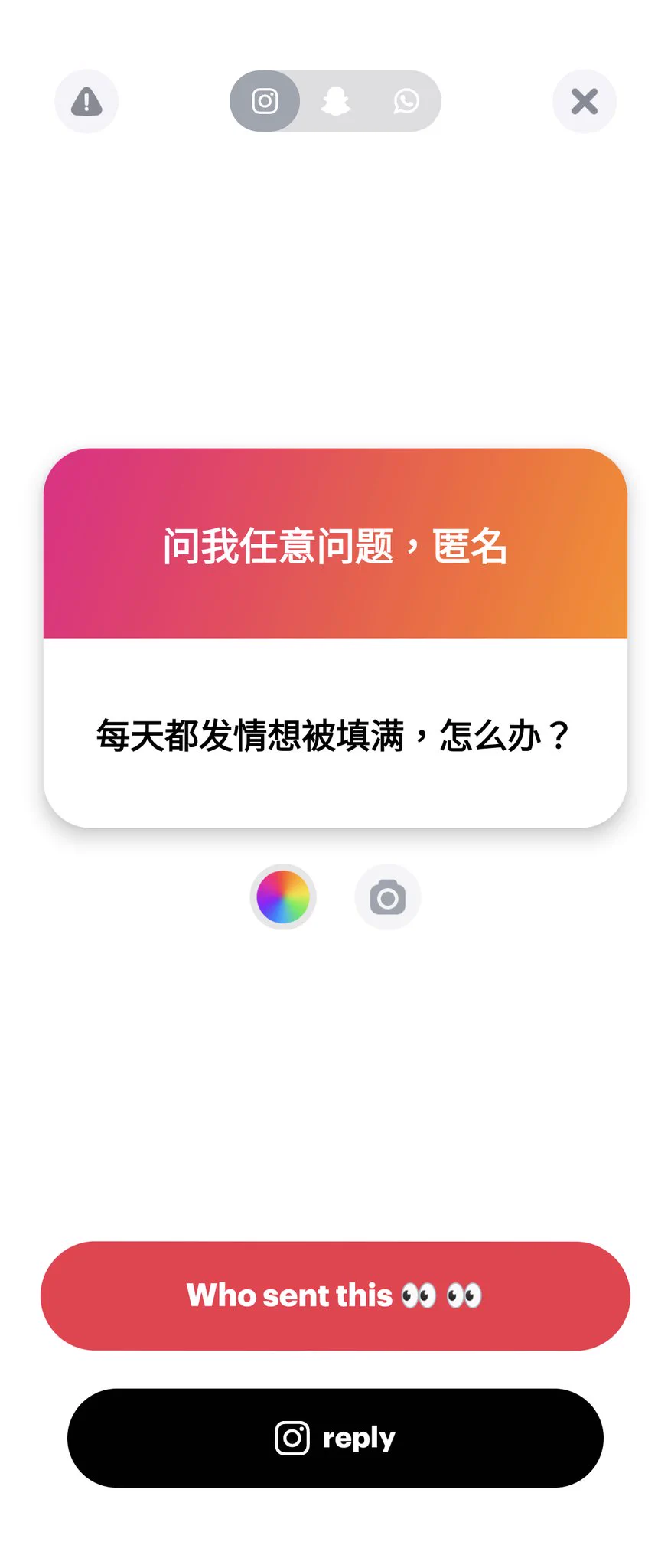
Task: Report this message with the warning icon
Action: 86,101
